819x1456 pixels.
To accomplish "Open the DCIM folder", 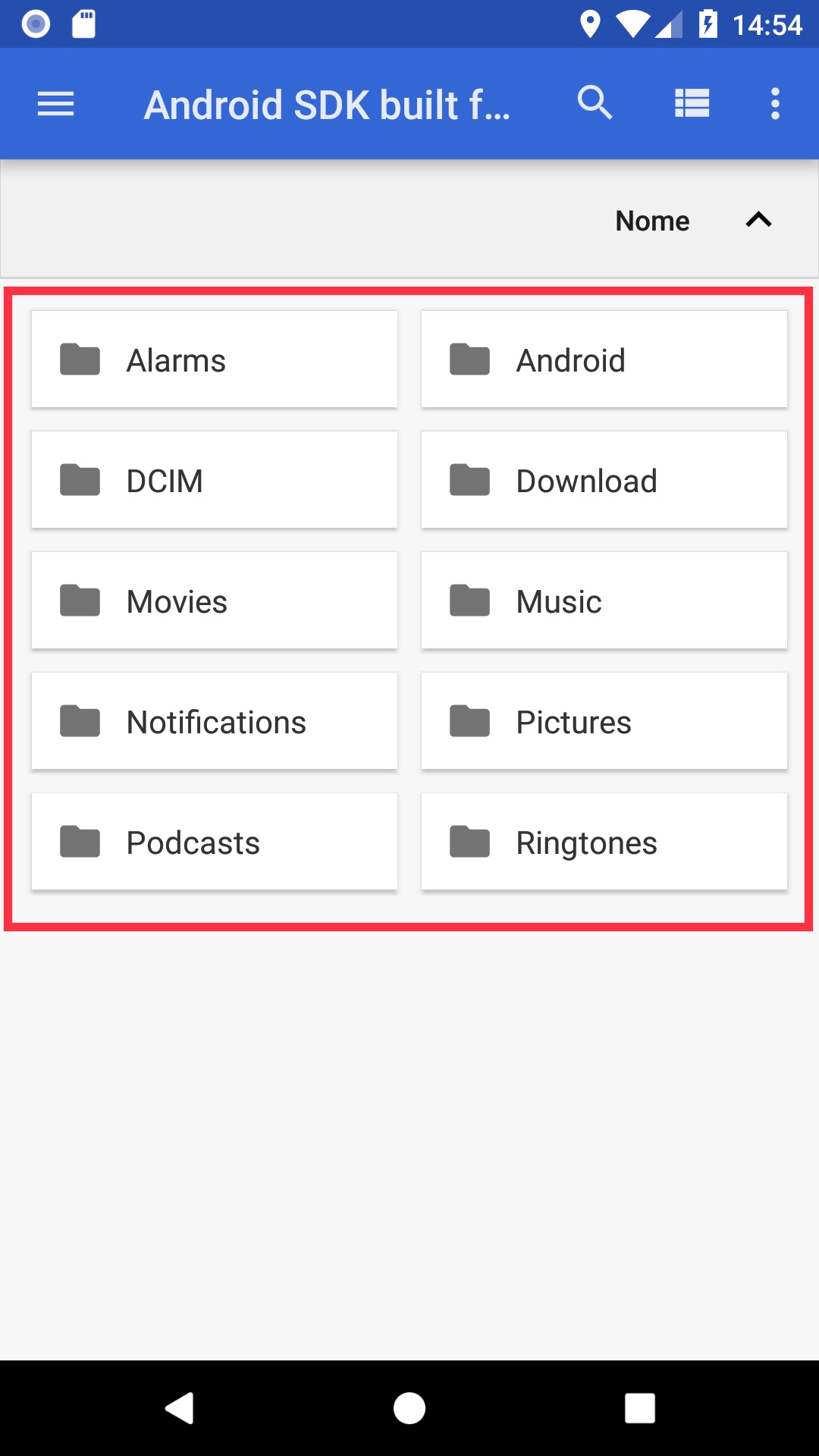I will 215,480.
